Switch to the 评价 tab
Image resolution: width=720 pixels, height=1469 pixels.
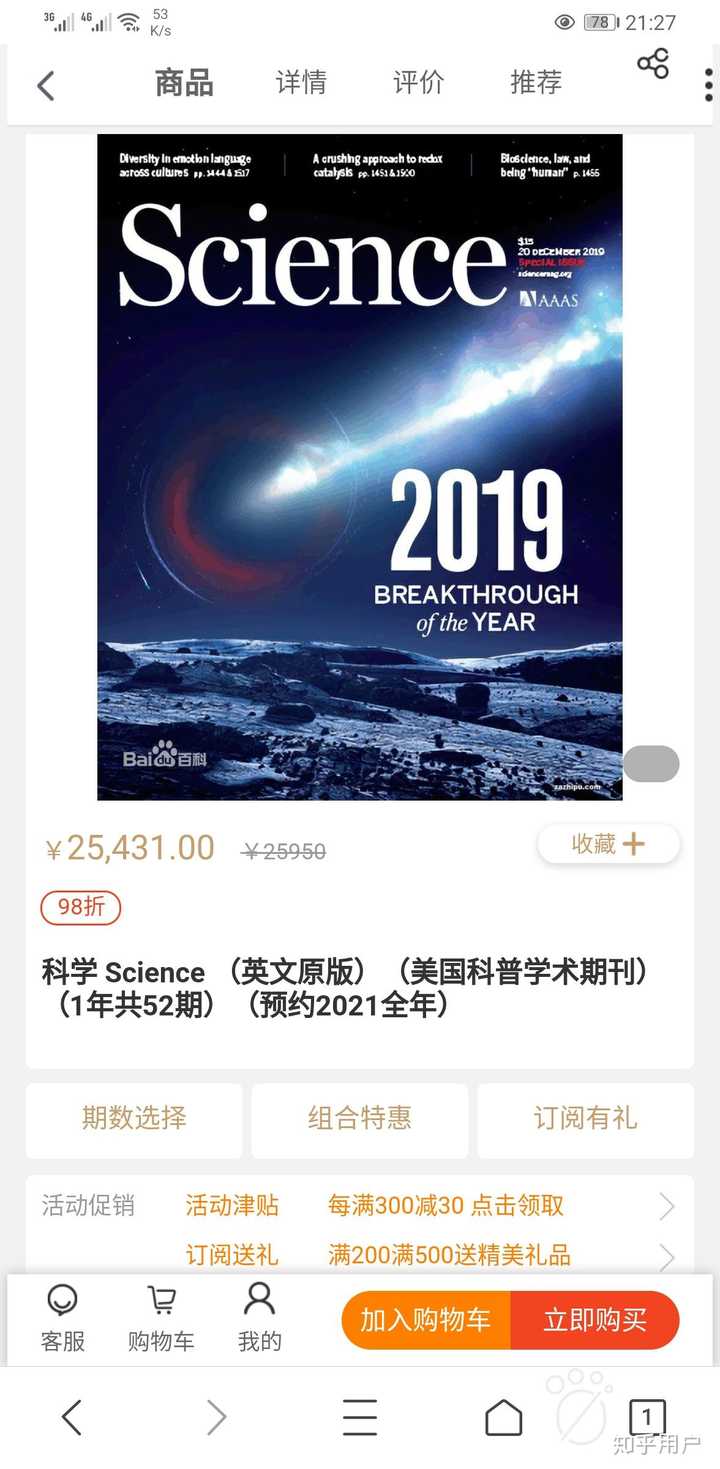point(418,83)
